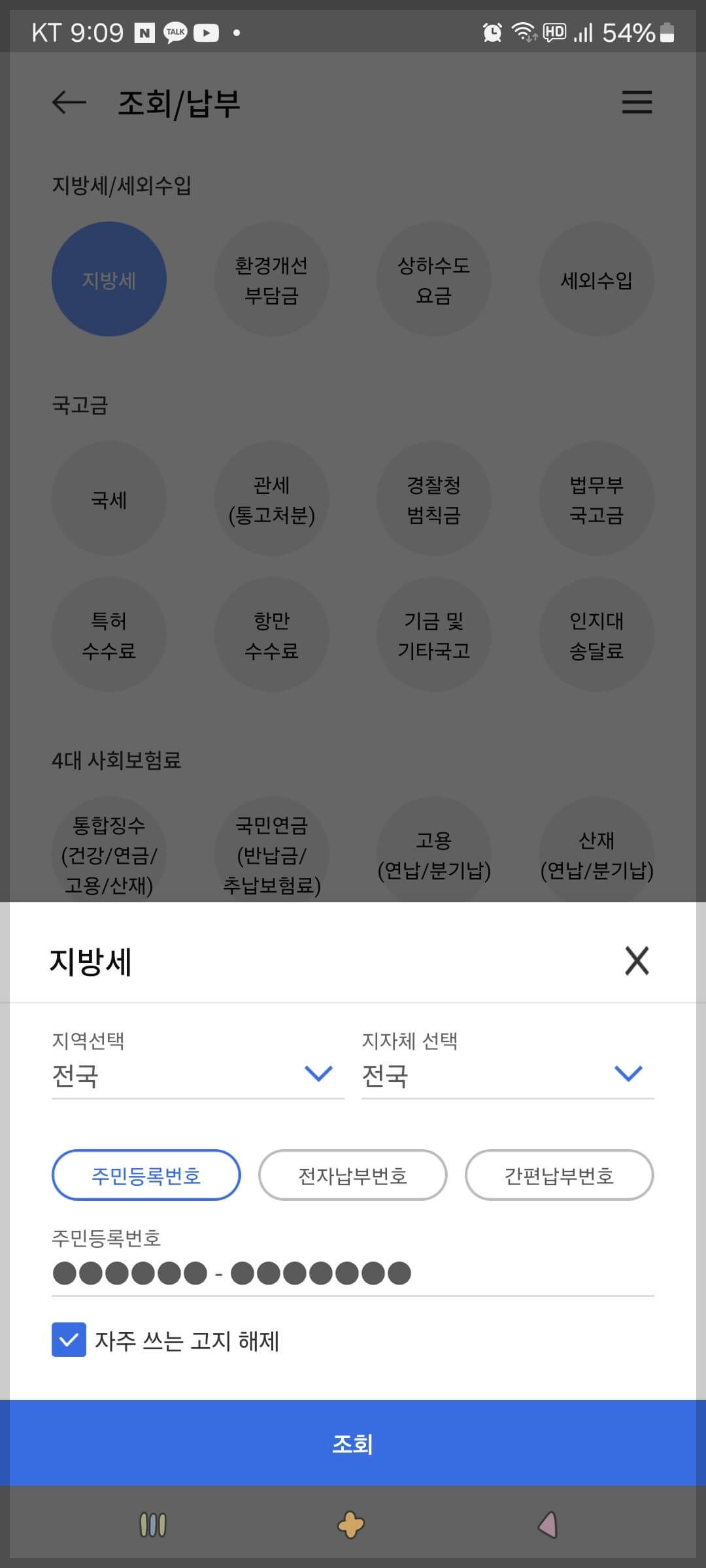
Task: Select the 환경개선부담금 circular icon
Action: [271, 278]
